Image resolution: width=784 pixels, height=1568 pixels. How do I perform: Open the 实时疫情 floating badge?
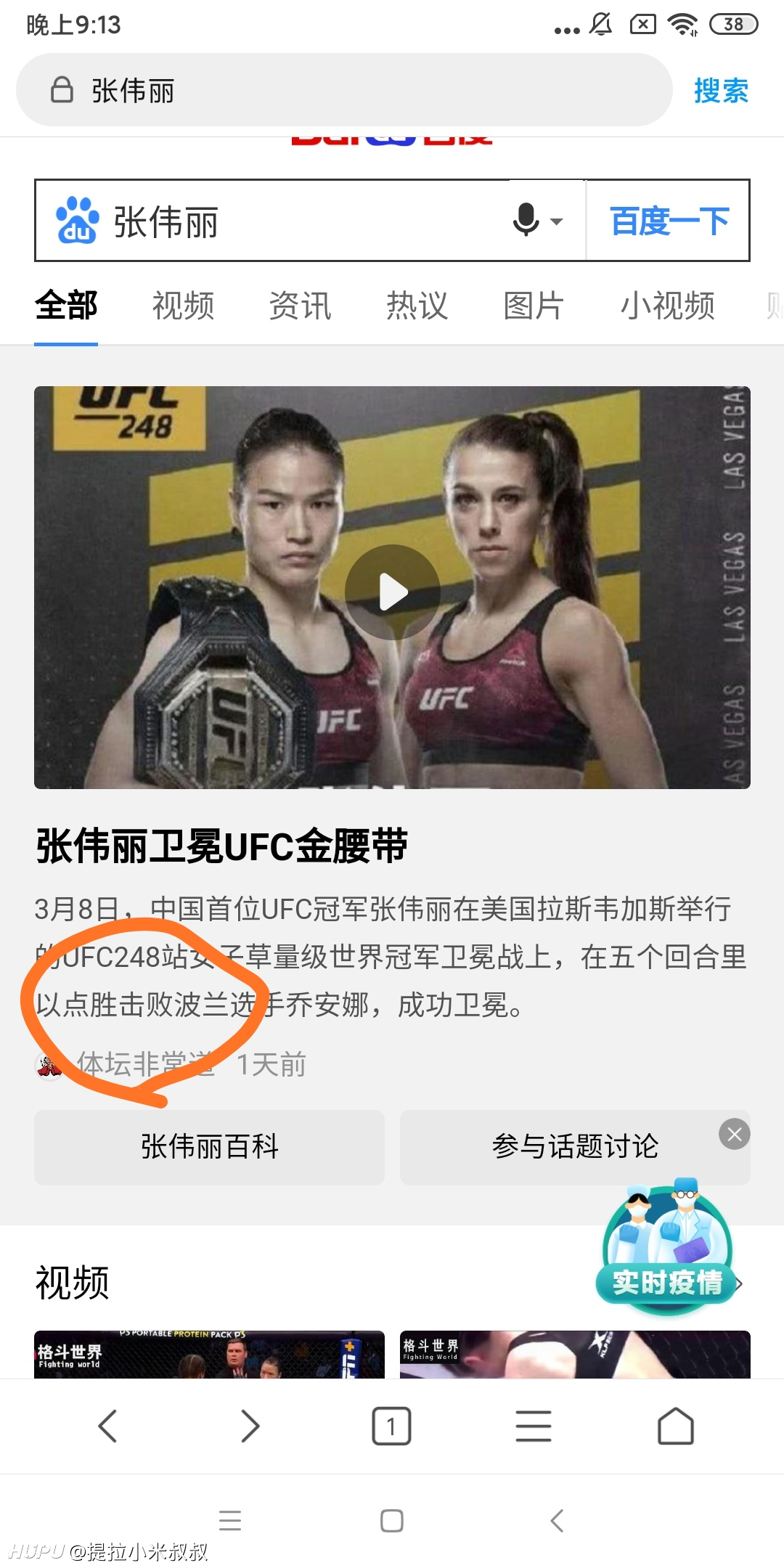coord(668,1247)
